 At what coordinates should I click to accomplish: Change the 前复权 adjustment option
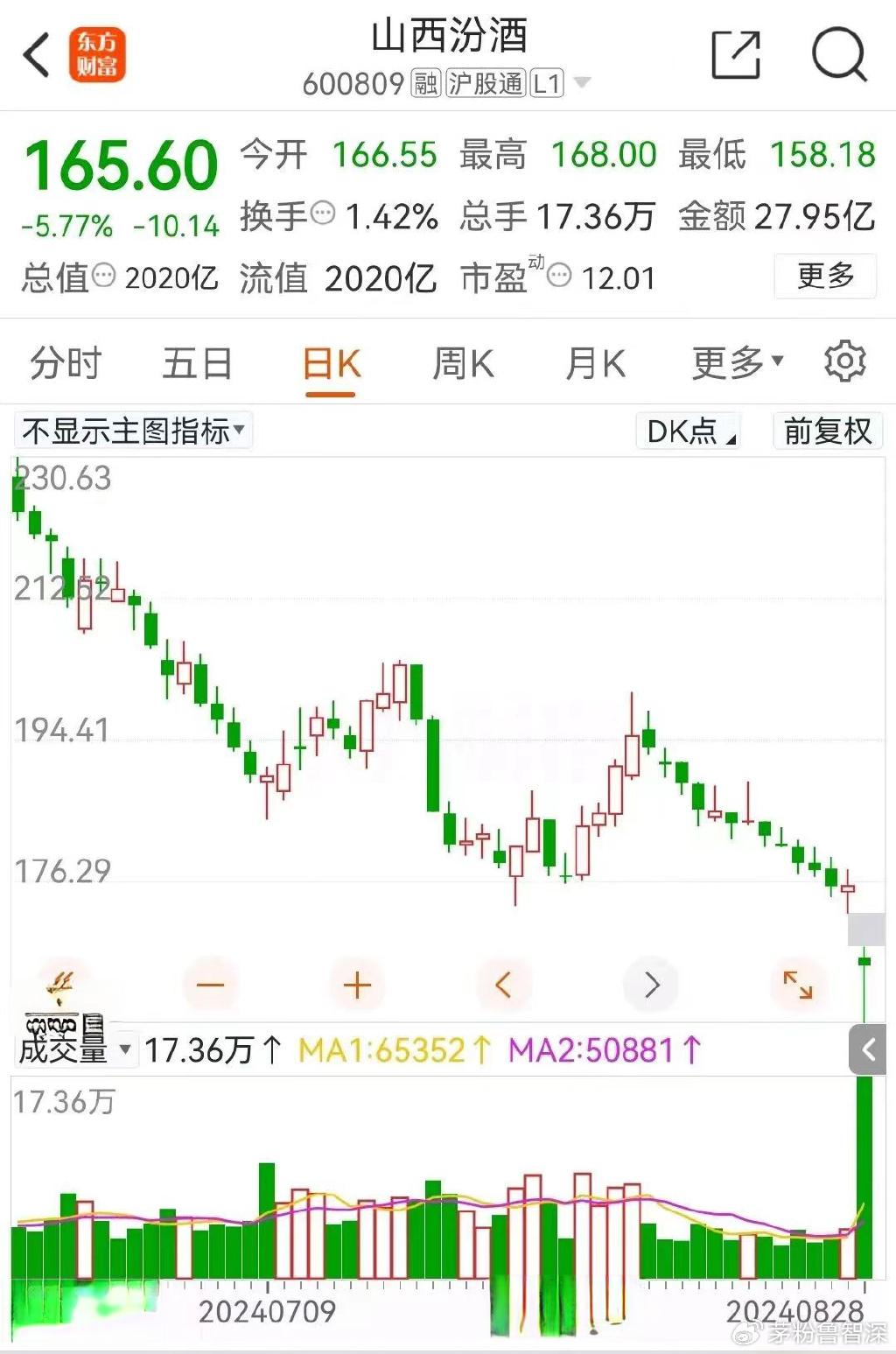pyautogui.click(x=827, y=431)
